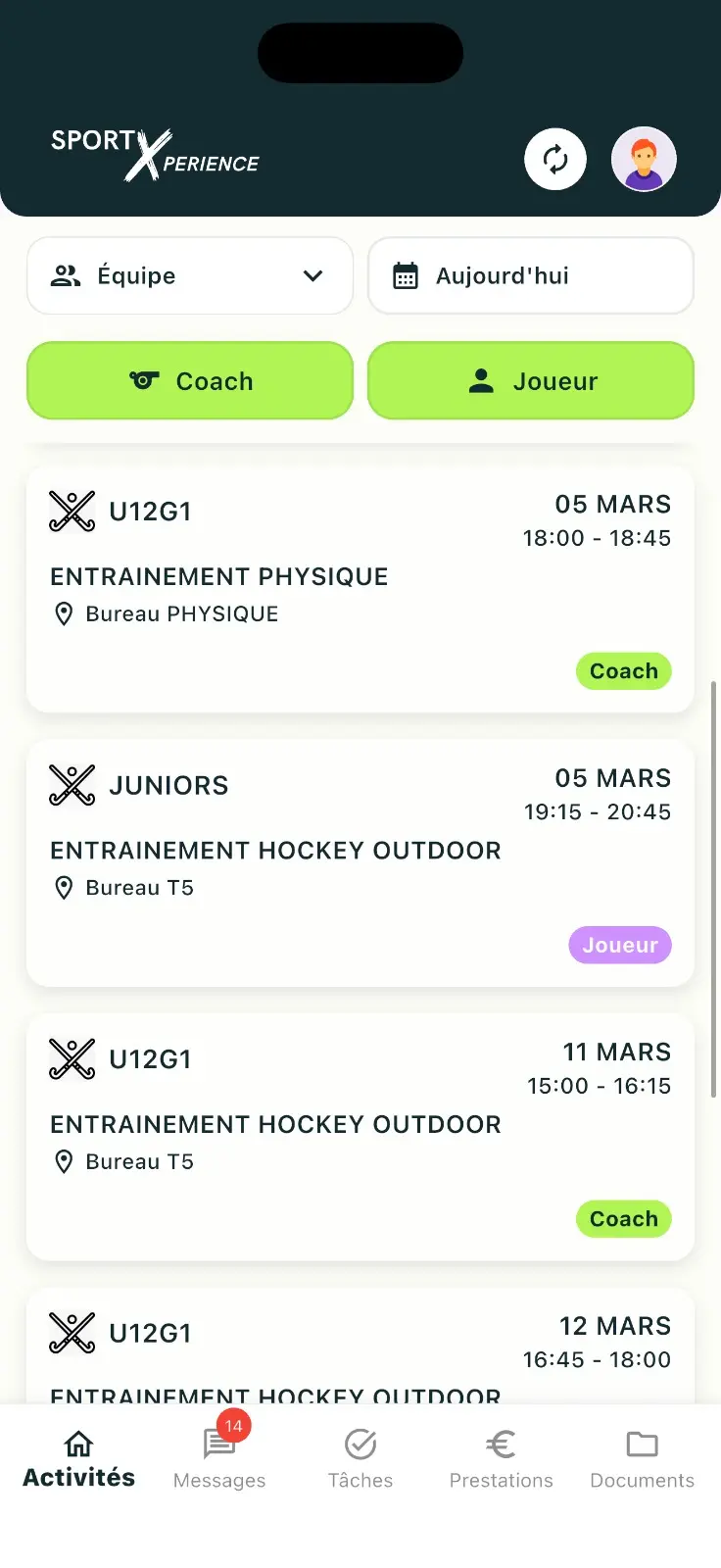Screen dimensions: 721x1568
Task: Open the U12G1 training on 11 Mars
Action: [x=360, y=1137]
